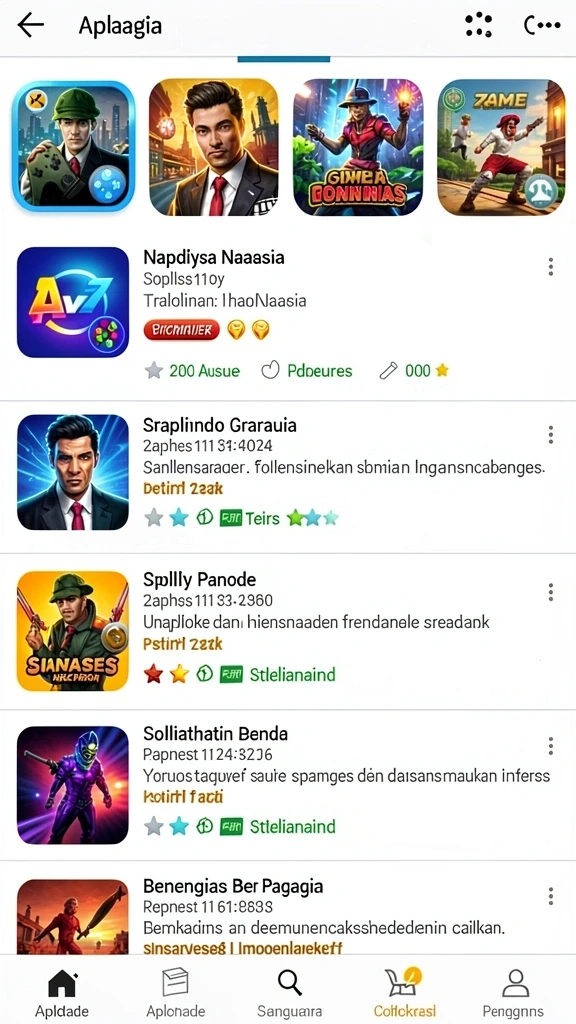The width and height of the screenshot is (576, 1024).
Task: Open the ZAME game tile
Action: point(501,147)
